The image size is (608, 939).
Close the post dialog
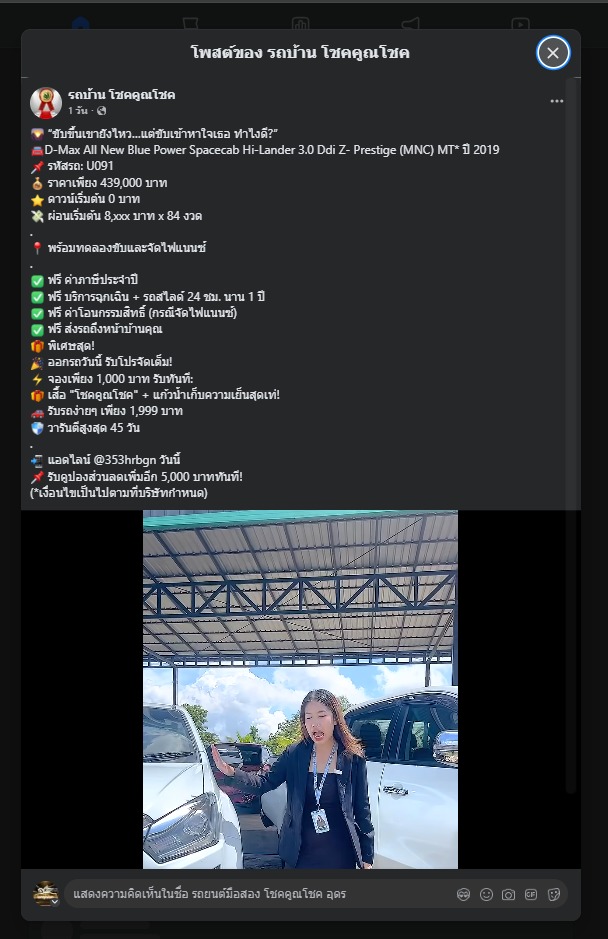[x=553, y=53]
